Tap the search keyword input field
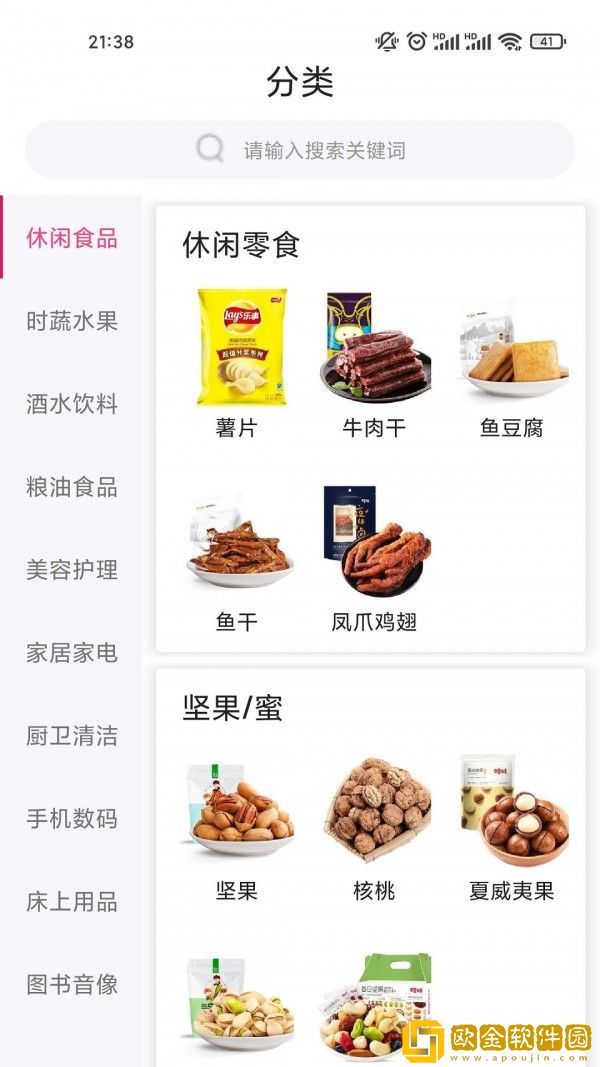 pos(300,150)
